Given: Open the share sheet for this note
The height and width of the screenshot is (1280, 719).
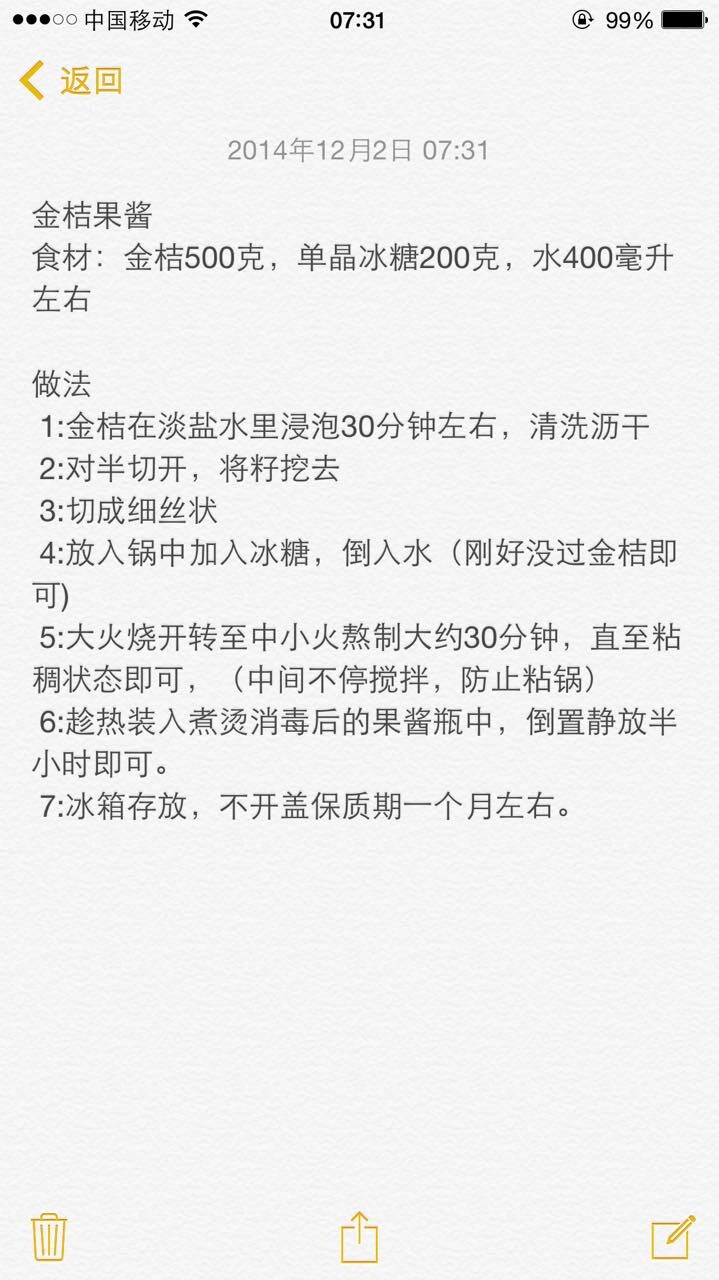Looking at the screenshot, I should coord(359,1236).
